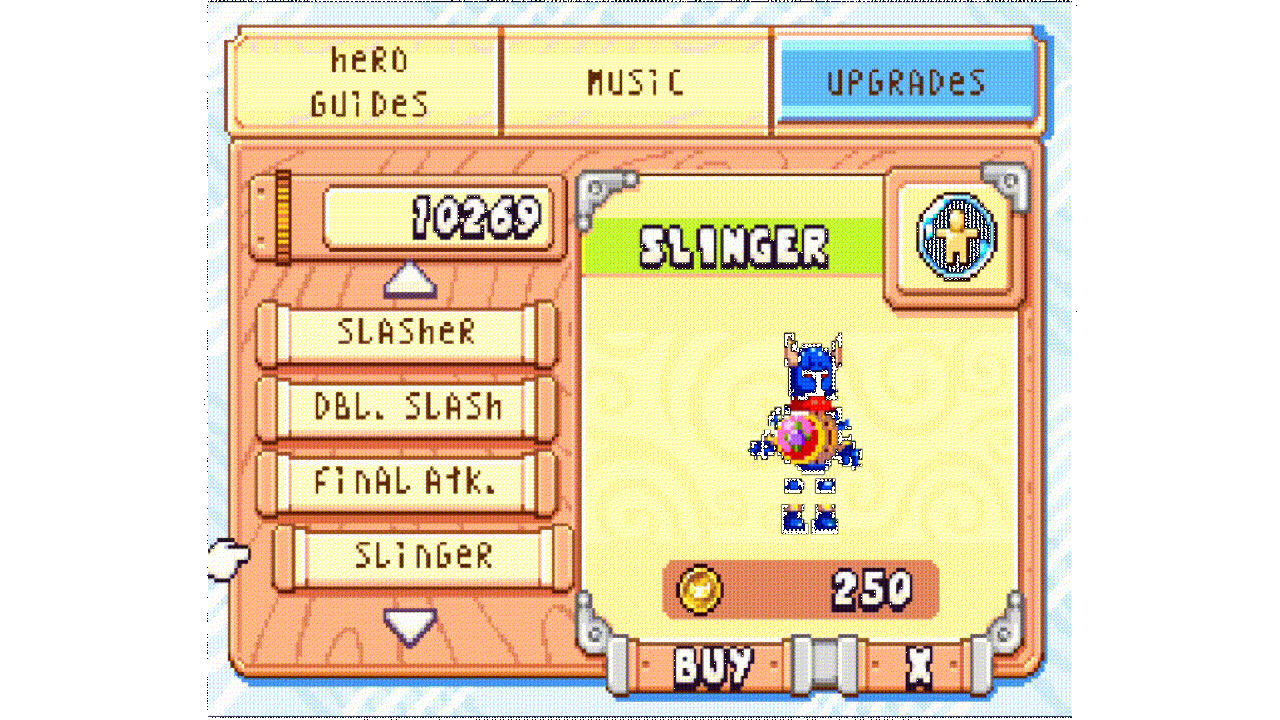Open the Music tab
This screenshot has width=1280, height=720.
[636, 82]
